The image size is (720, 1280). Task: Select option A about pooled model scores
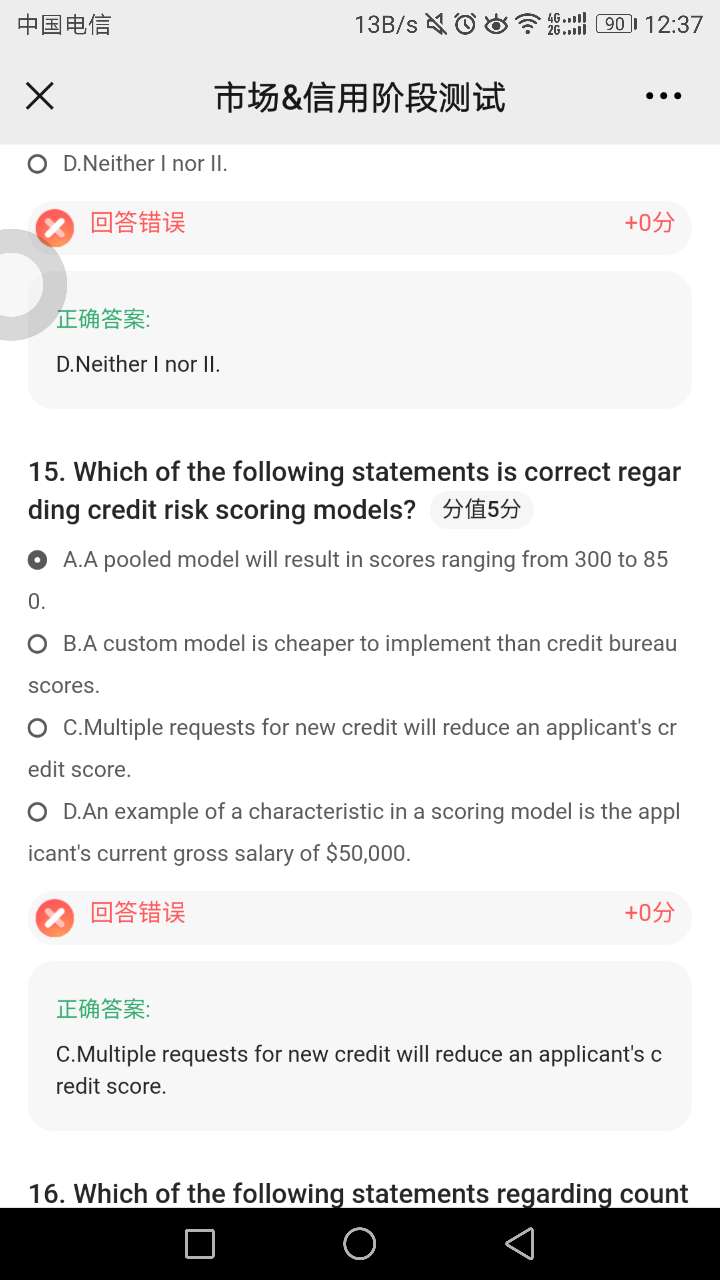(x=38, y=560)
